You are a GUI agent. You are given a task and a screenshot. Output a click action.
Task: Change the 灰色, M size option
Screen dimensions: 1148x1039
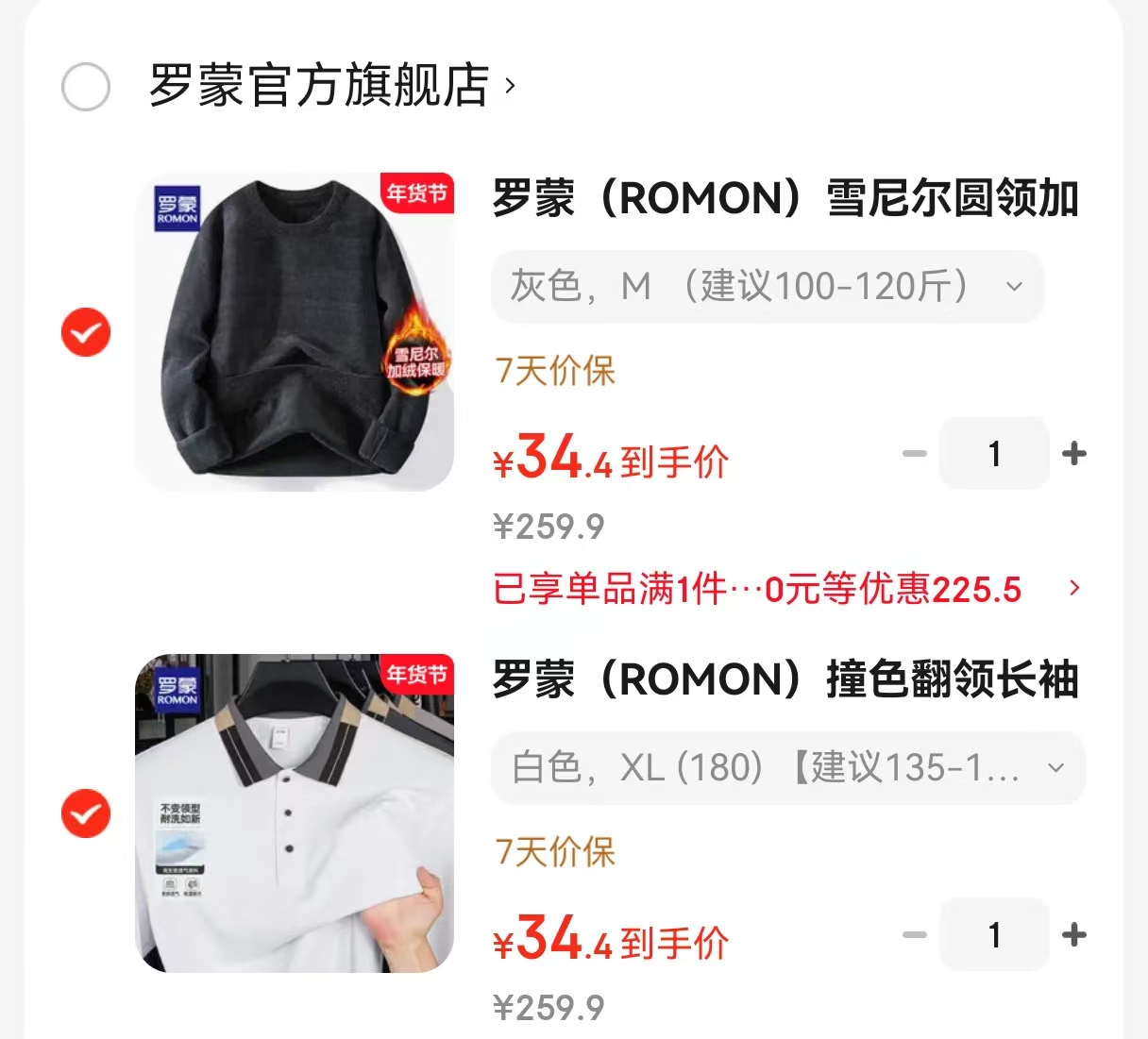767,286
